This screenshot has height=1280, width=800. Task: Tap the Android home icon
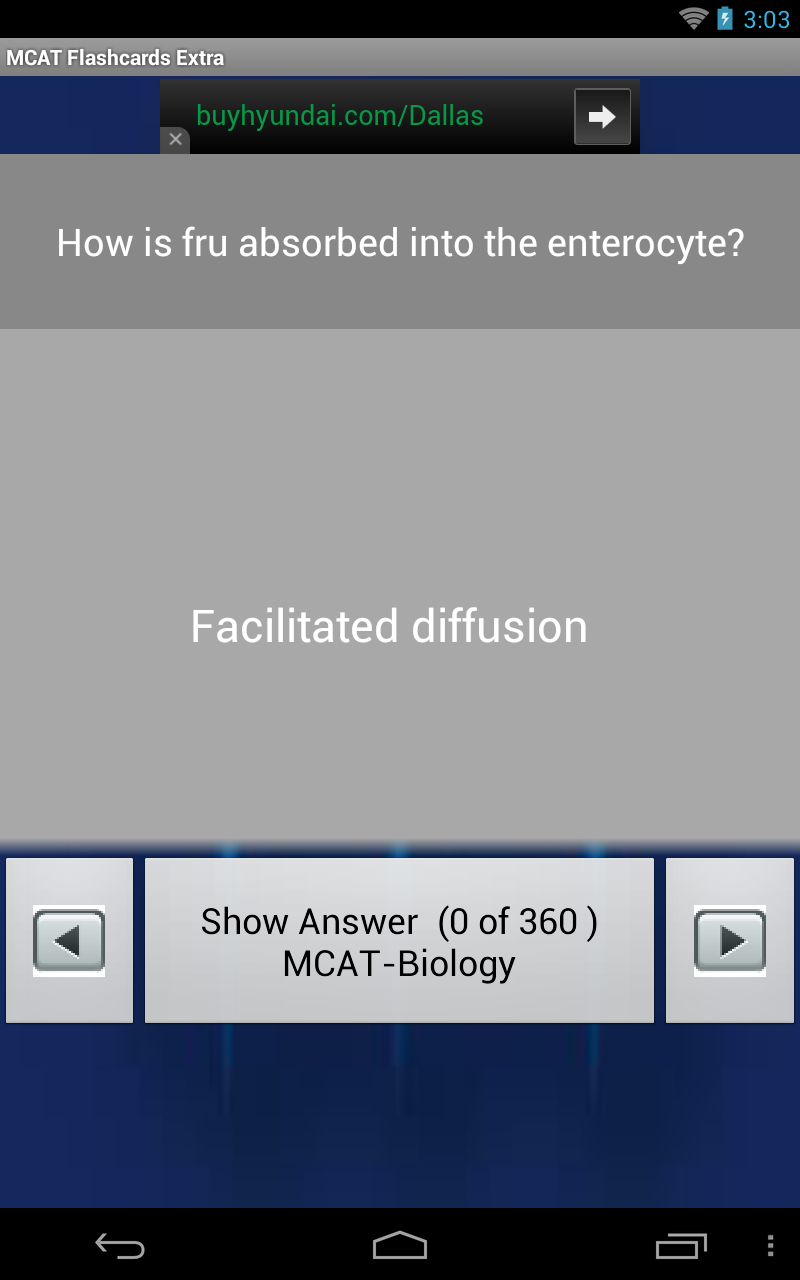400,1246
